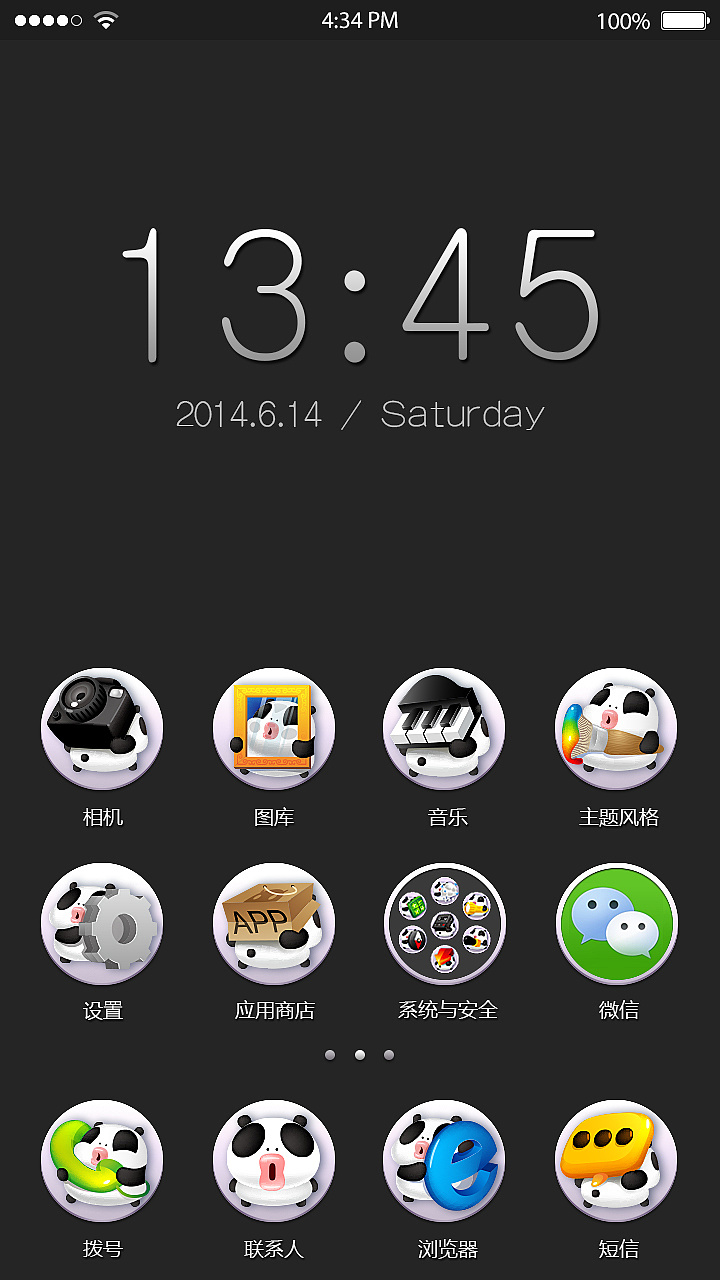
Task: Open the 设置 settings app
Action: tap(102, 923)
